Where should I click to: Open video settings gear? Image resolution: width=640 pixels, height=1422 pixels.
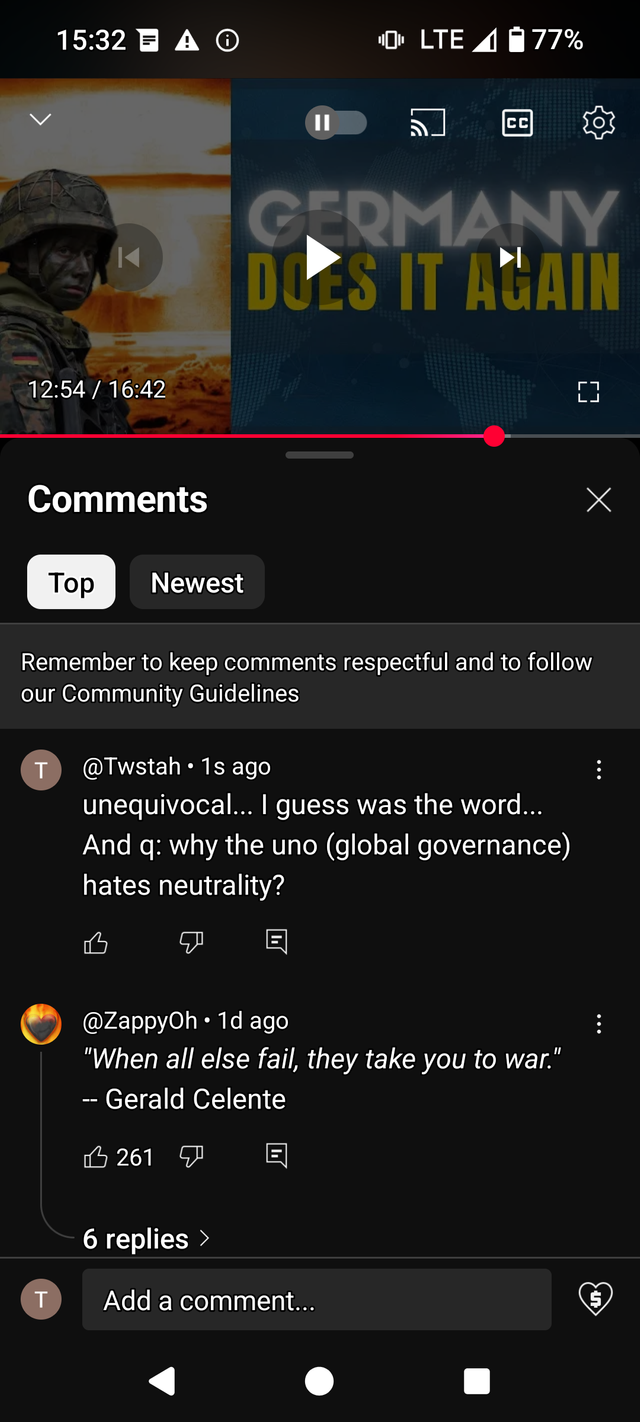598,123
